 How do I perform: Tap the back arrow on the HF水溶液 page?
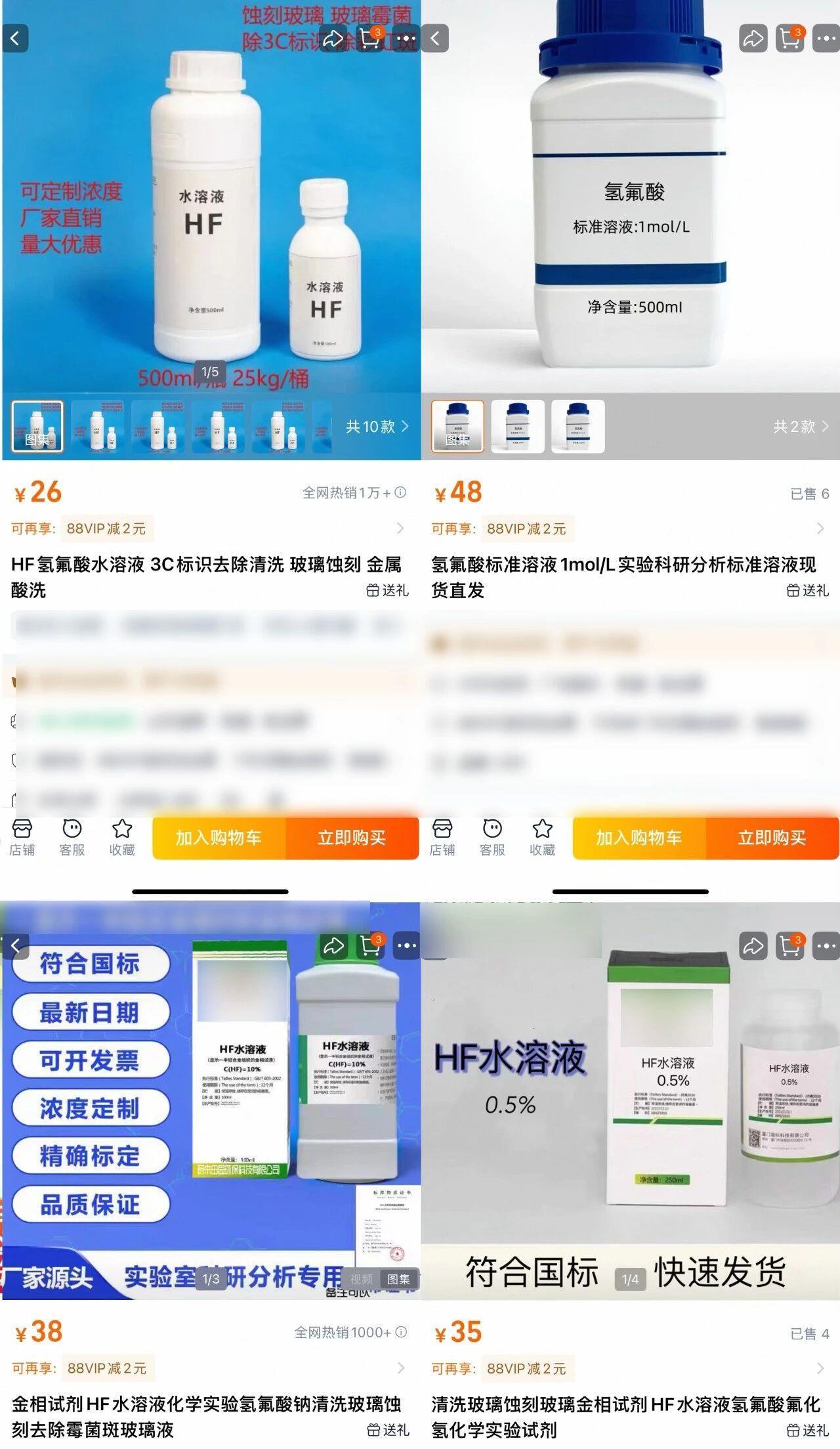(x=16, y=945)
